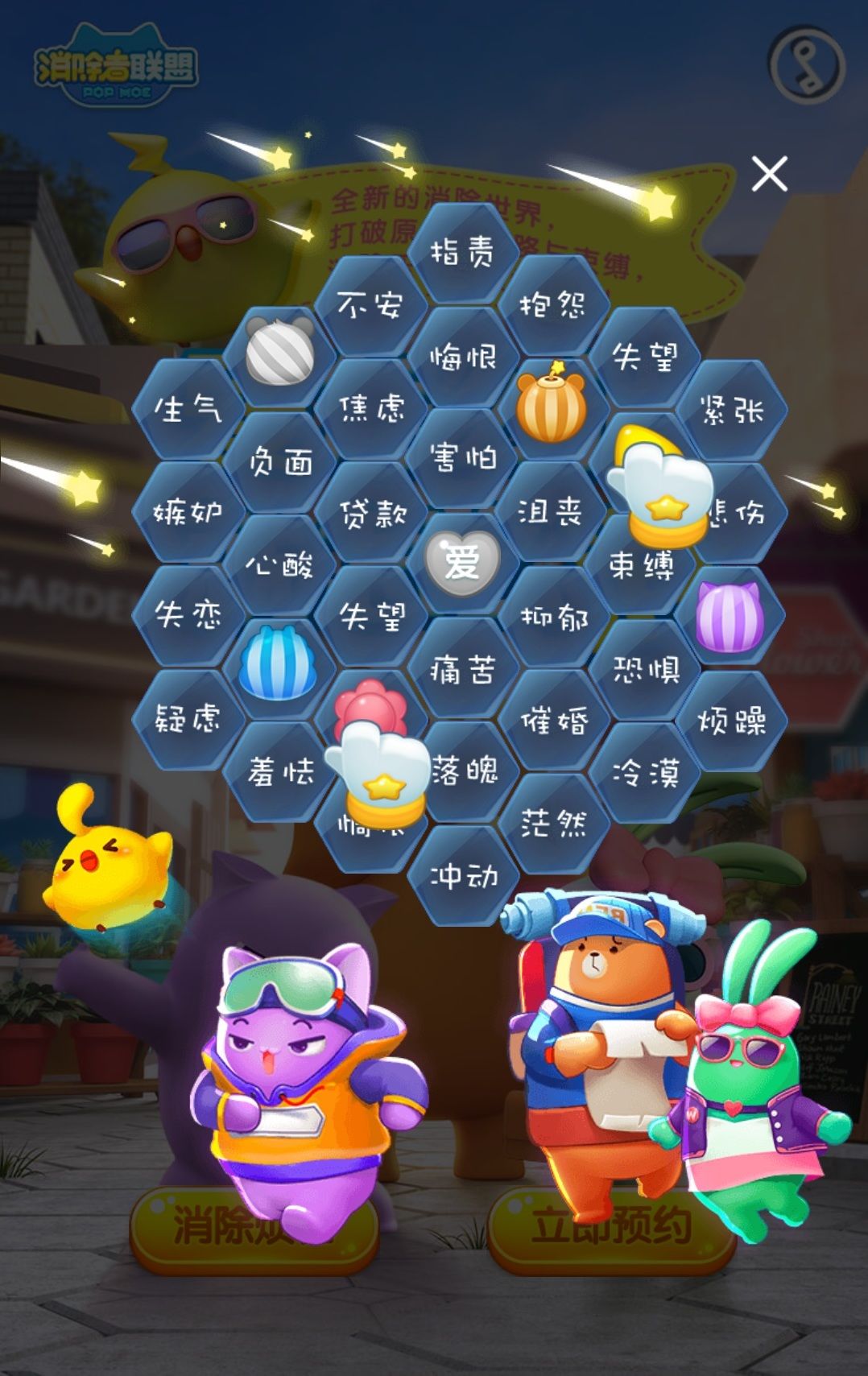This screenshot has height=1376, width=868.
Task: Close the honeycomb popup with the X
Action: tap(771, 173)
